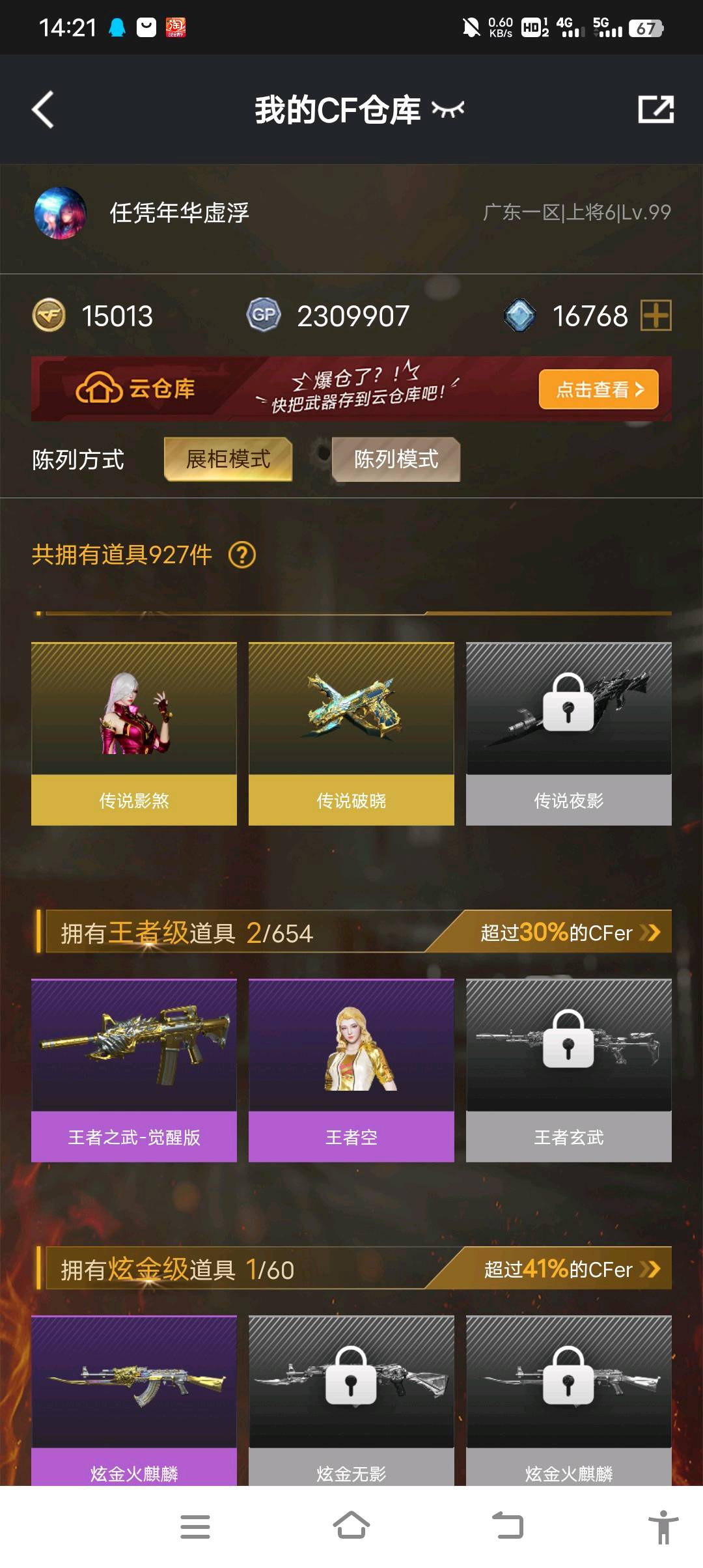
Task: Open the 传说影煞 character card
Action: click(x=134, y=733)
